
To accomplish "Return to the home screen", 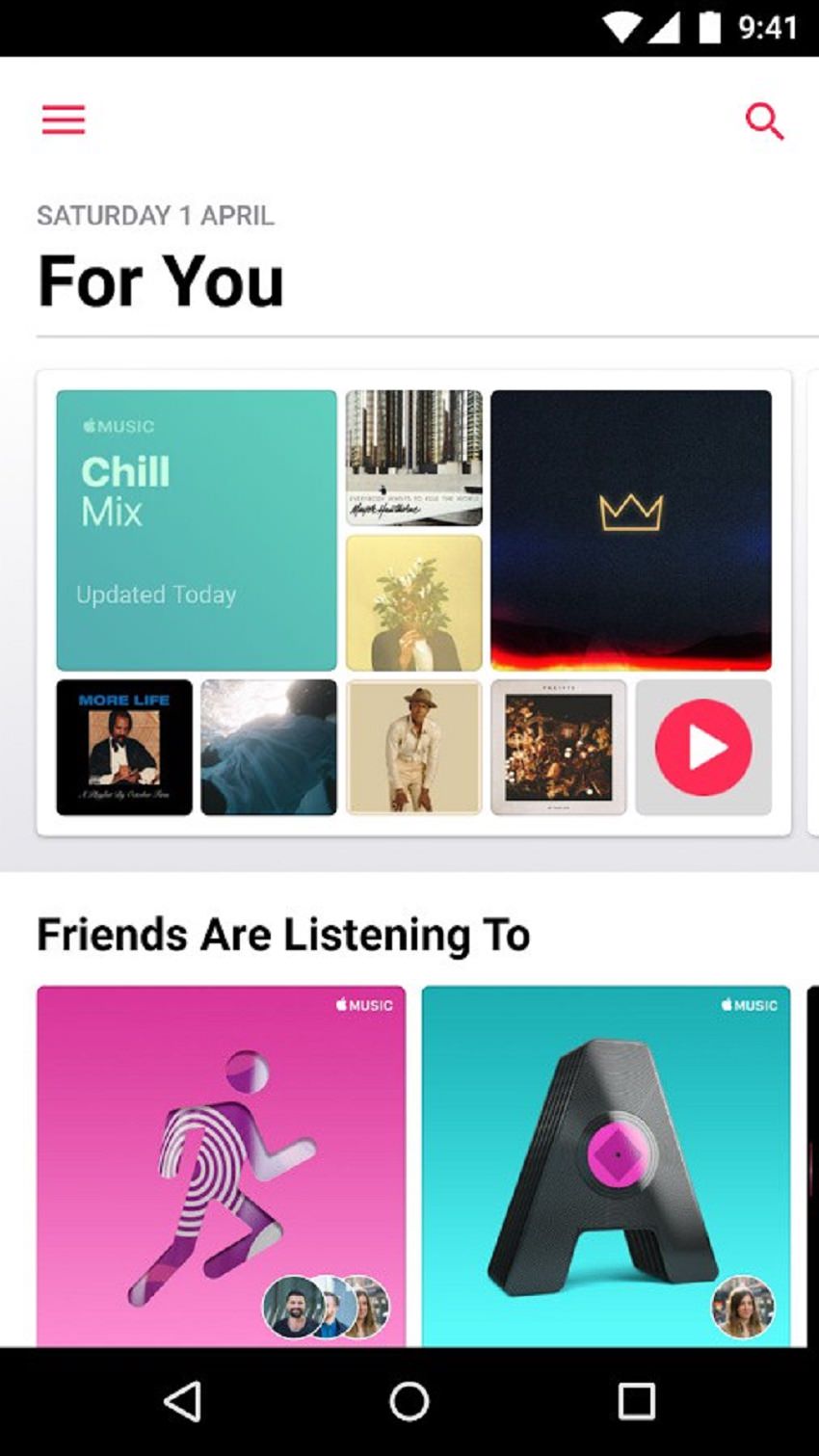I will click(409, 1401).
